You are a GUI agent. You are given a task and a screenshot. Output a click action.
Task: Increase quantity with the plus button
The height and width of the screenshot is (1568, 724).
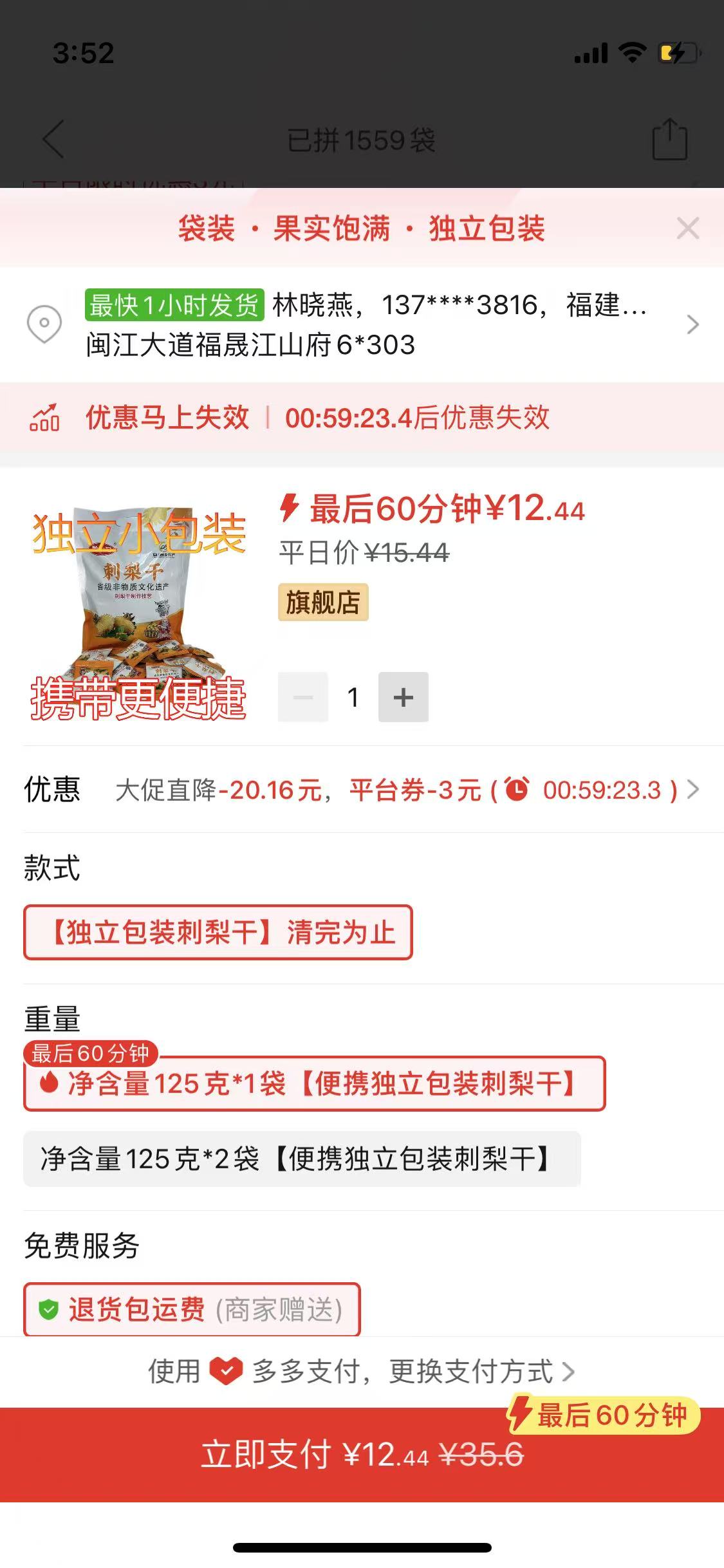click(x=404, y=697)
